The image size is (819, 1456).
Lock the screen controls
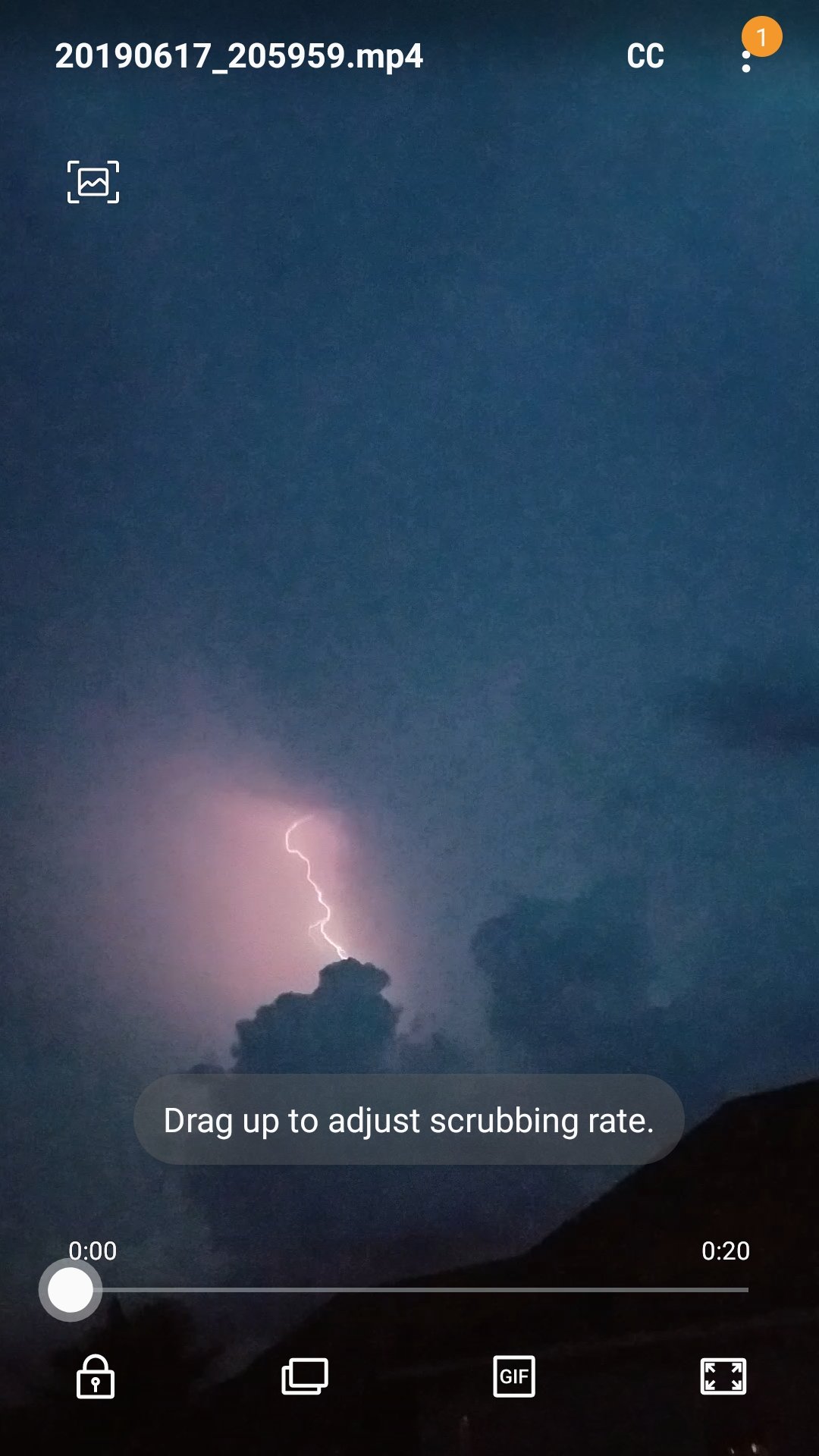[96, 1376]
